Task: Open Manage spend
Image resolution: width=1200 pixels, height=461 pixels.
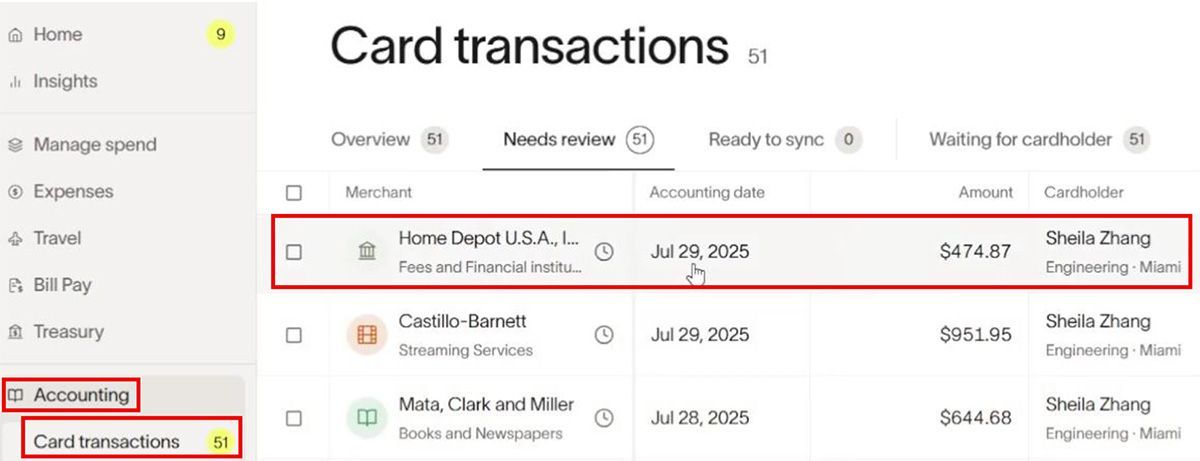Action: point(94,145)
